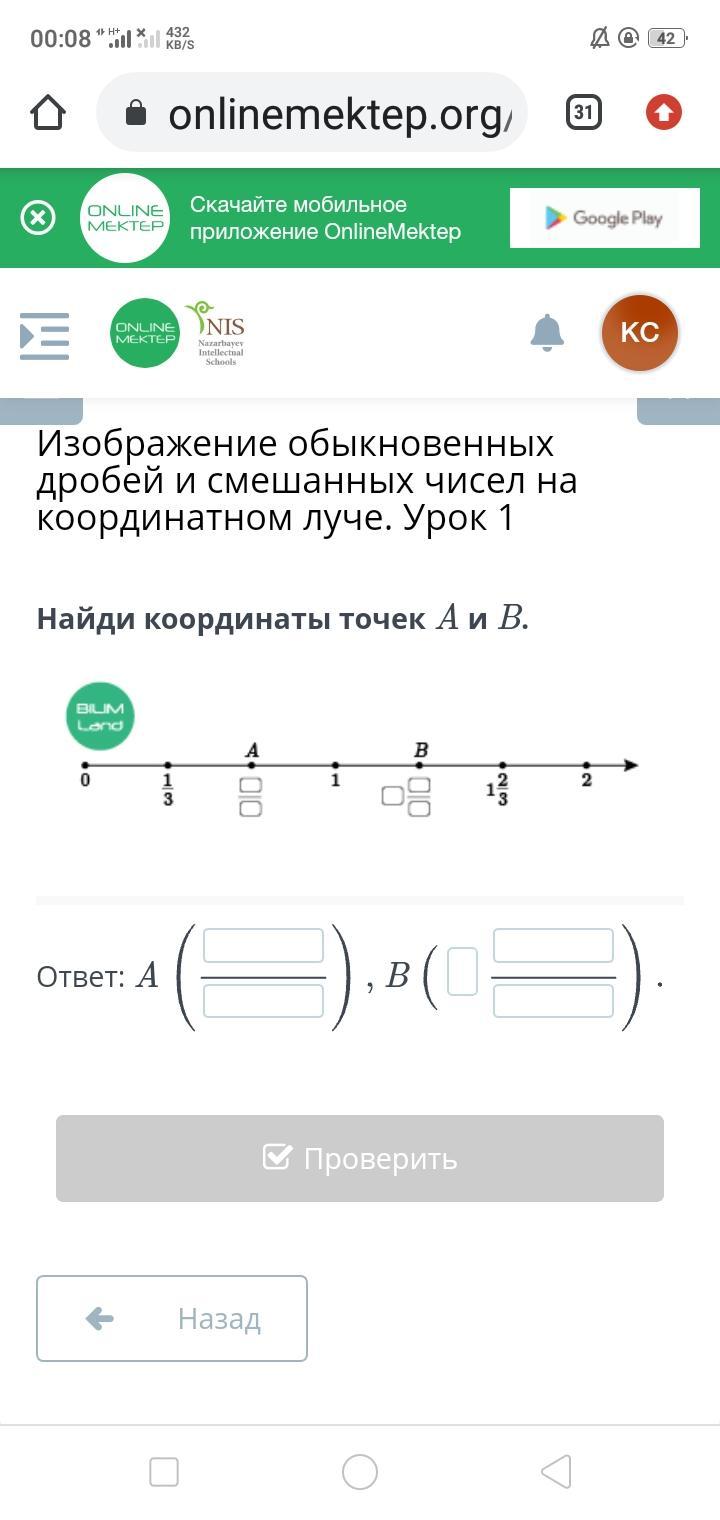Tap the onlinemektep.org address bar
Image resolution: width=720 pixels, height=1520 pixels.
(x=312, y=114)
